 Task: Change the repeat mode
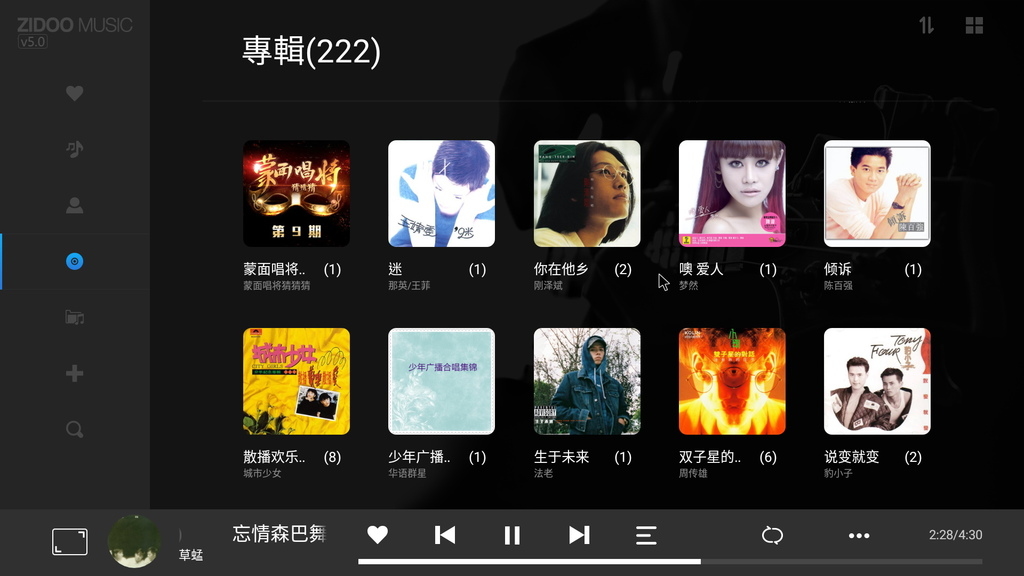[x=772, y=535]
